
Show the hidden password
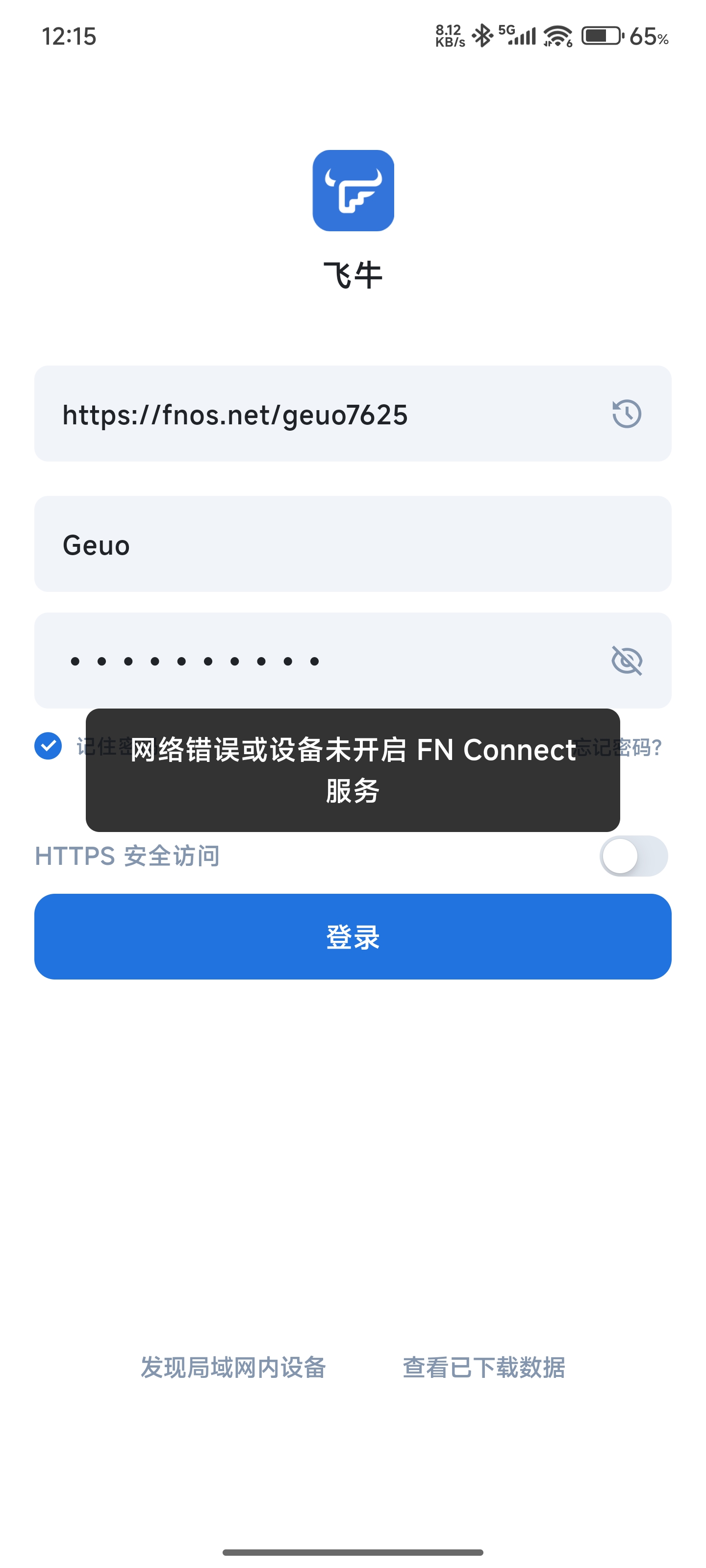[626, 661]
